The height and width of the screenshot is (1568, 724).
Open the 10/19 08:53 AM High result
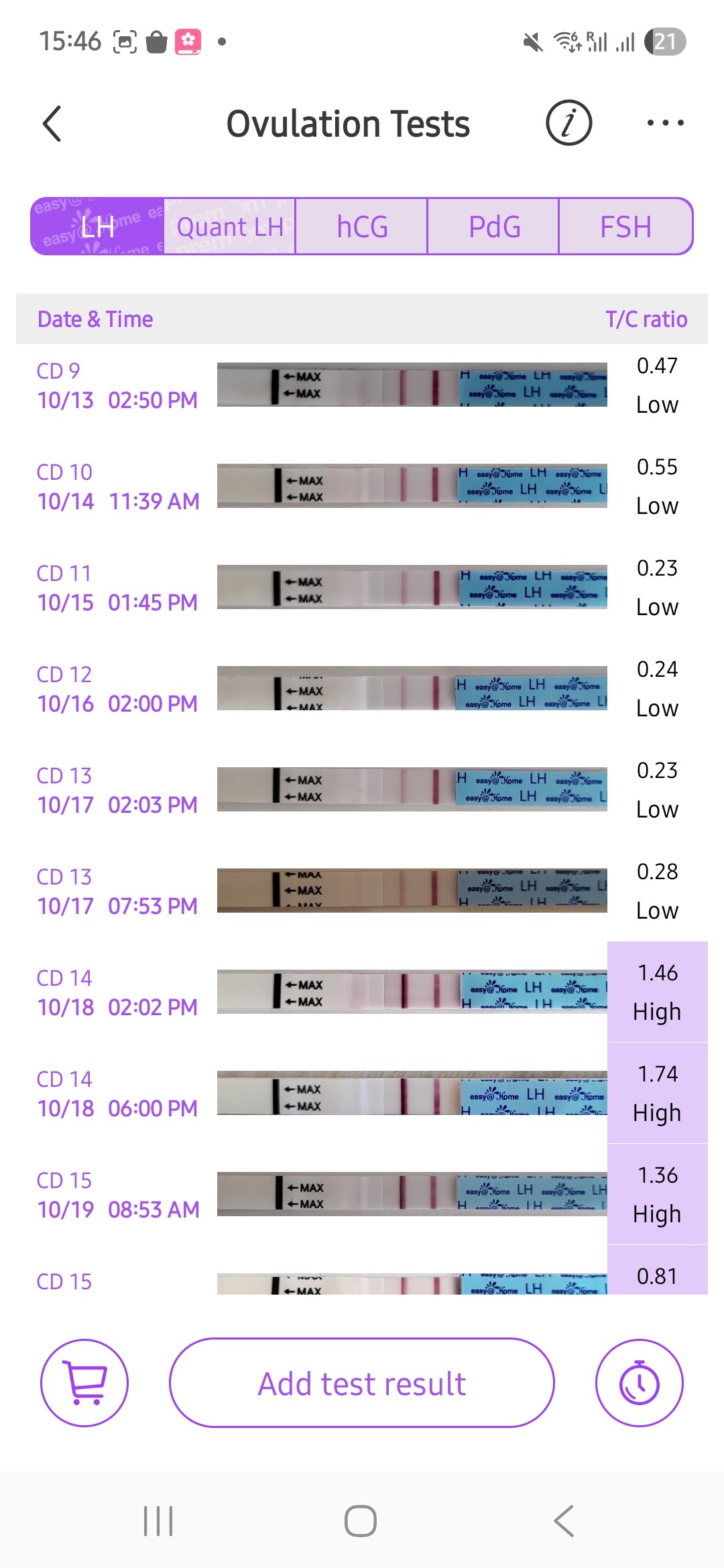coord(362,1195)
